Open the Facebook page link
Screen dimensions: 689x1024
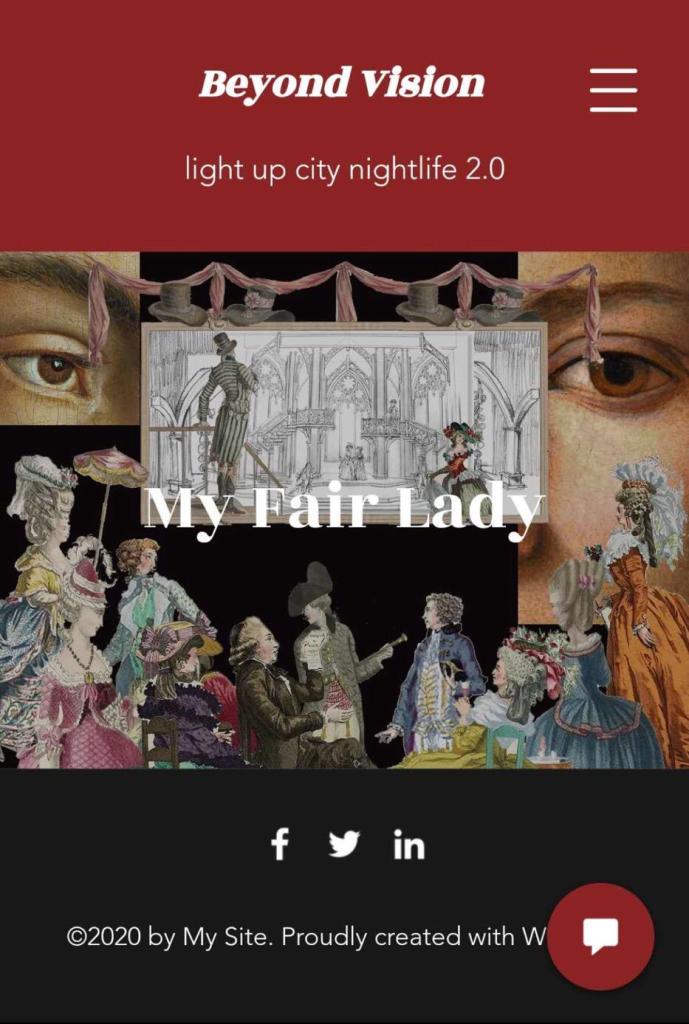click(x=280, y=845)
